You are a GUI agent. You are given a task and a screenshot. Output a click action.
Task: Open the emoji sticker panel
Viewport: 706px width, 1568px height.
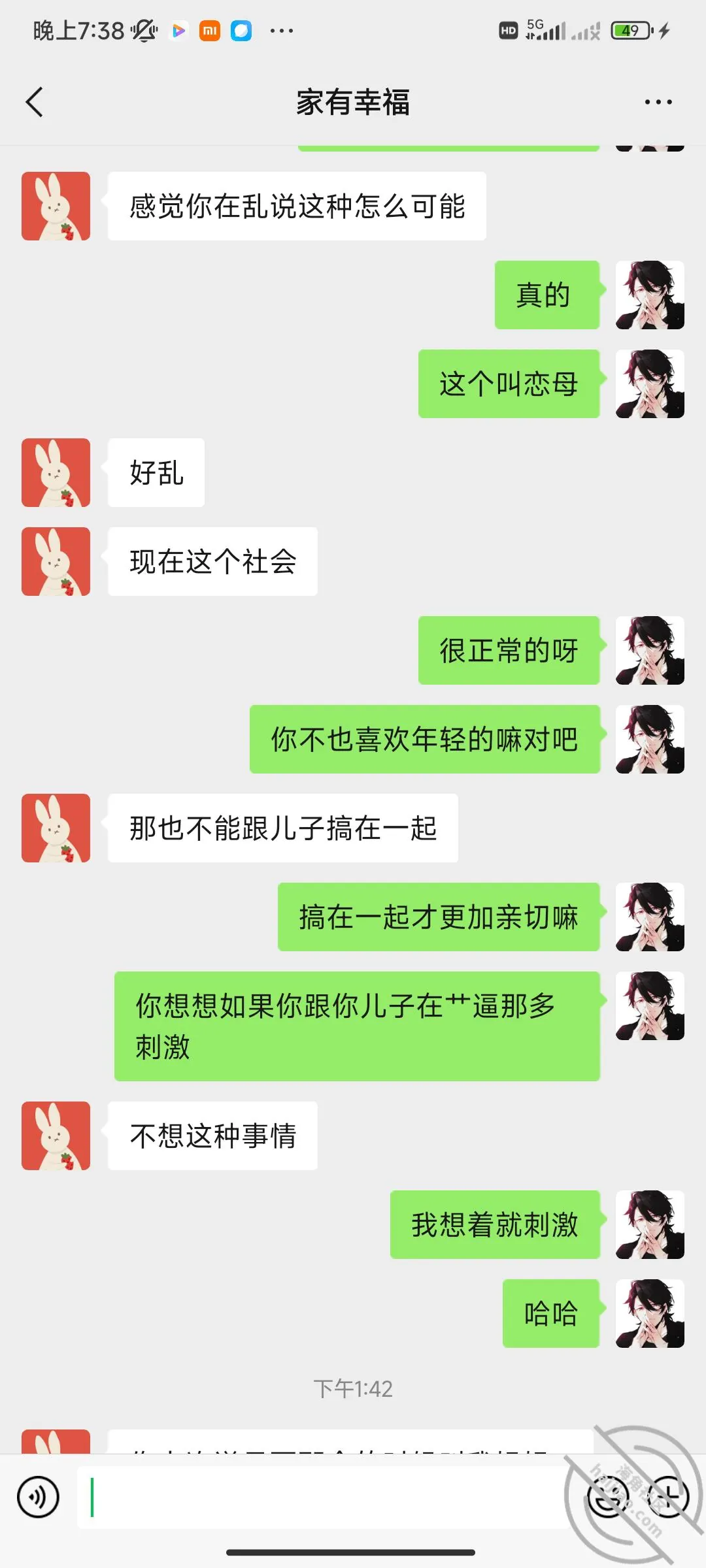609,1497
